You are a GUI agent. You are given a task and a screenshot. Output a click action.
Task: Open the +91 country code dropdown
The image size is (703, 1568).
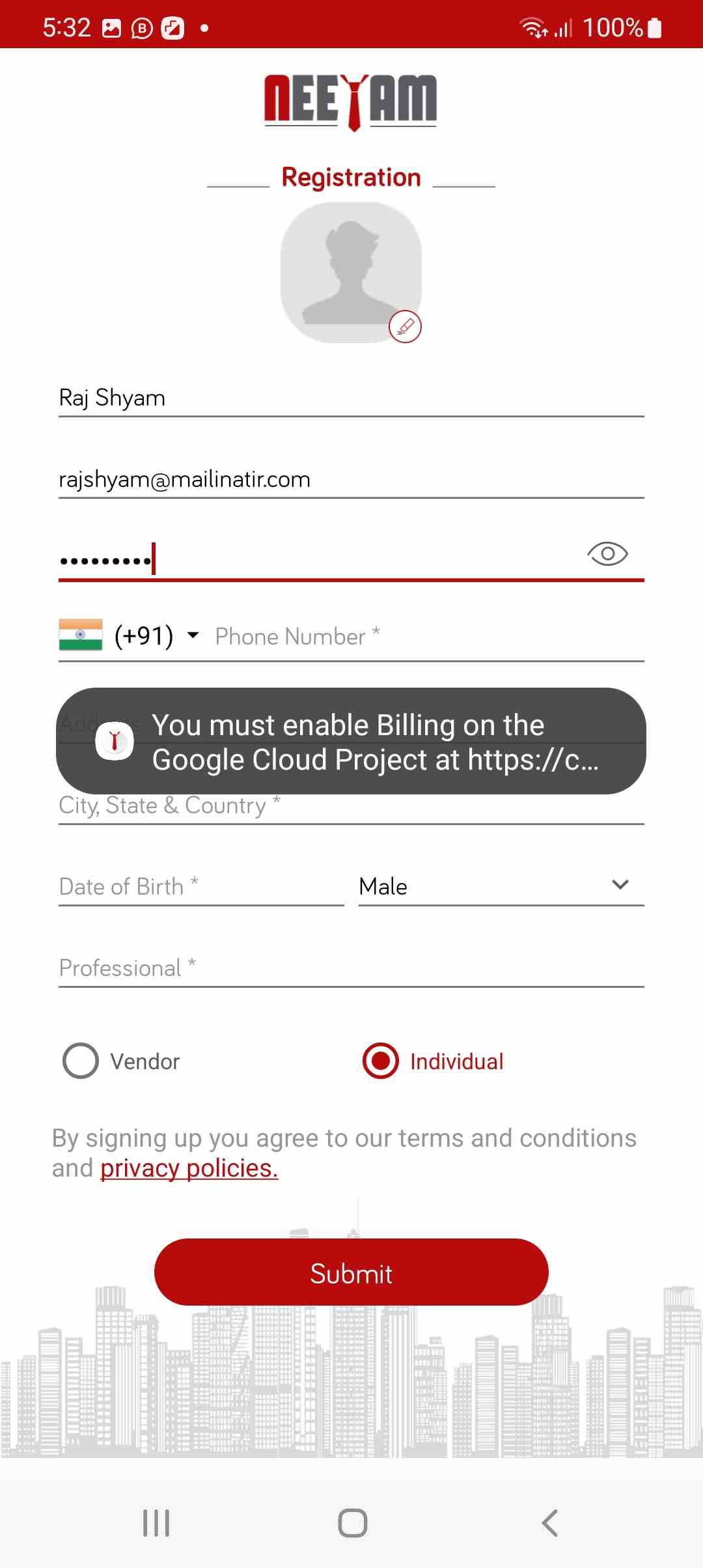(x=156, y=636)
